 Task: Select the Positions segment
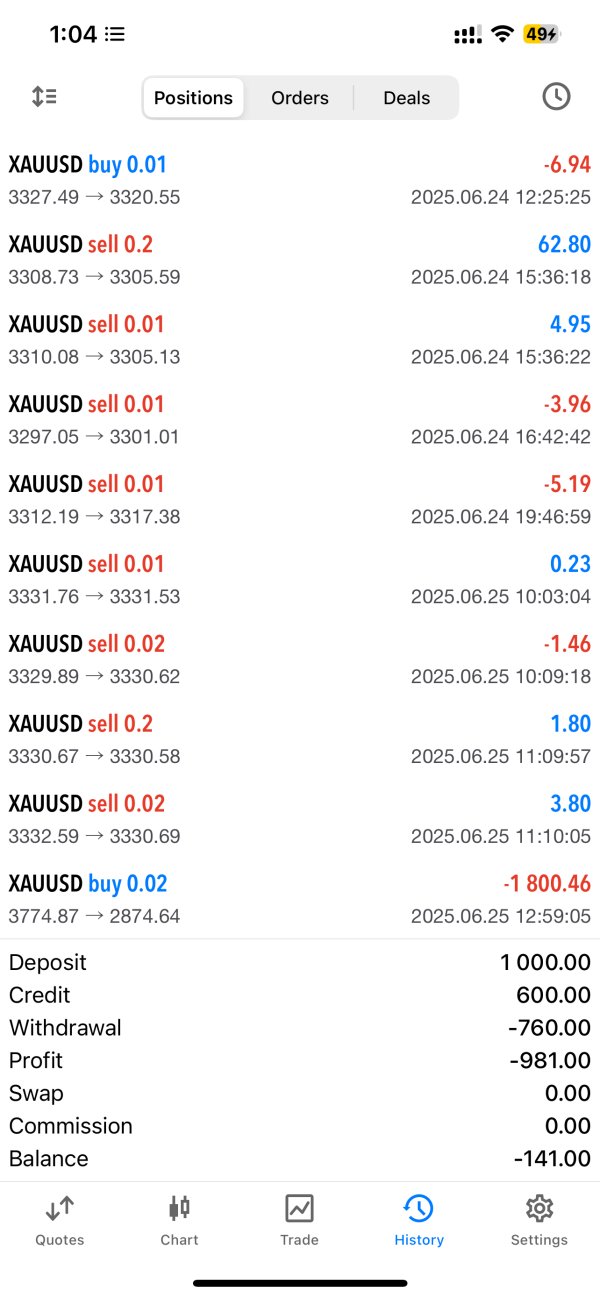click(193, 98)
